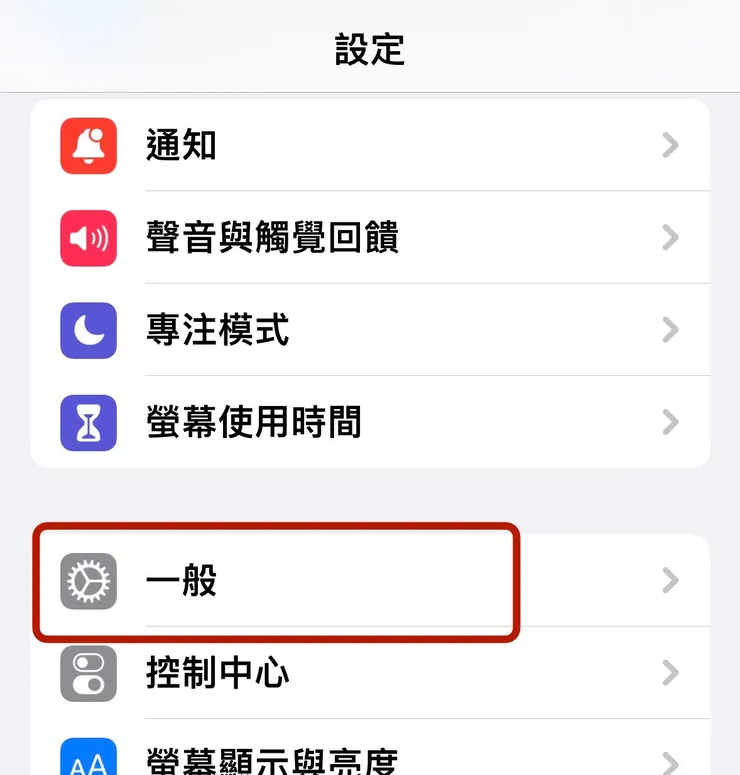Tap the chevron next to 聲音與觸覺回饋
Viewport: 740px width, 775px height.
pos(670,238)
